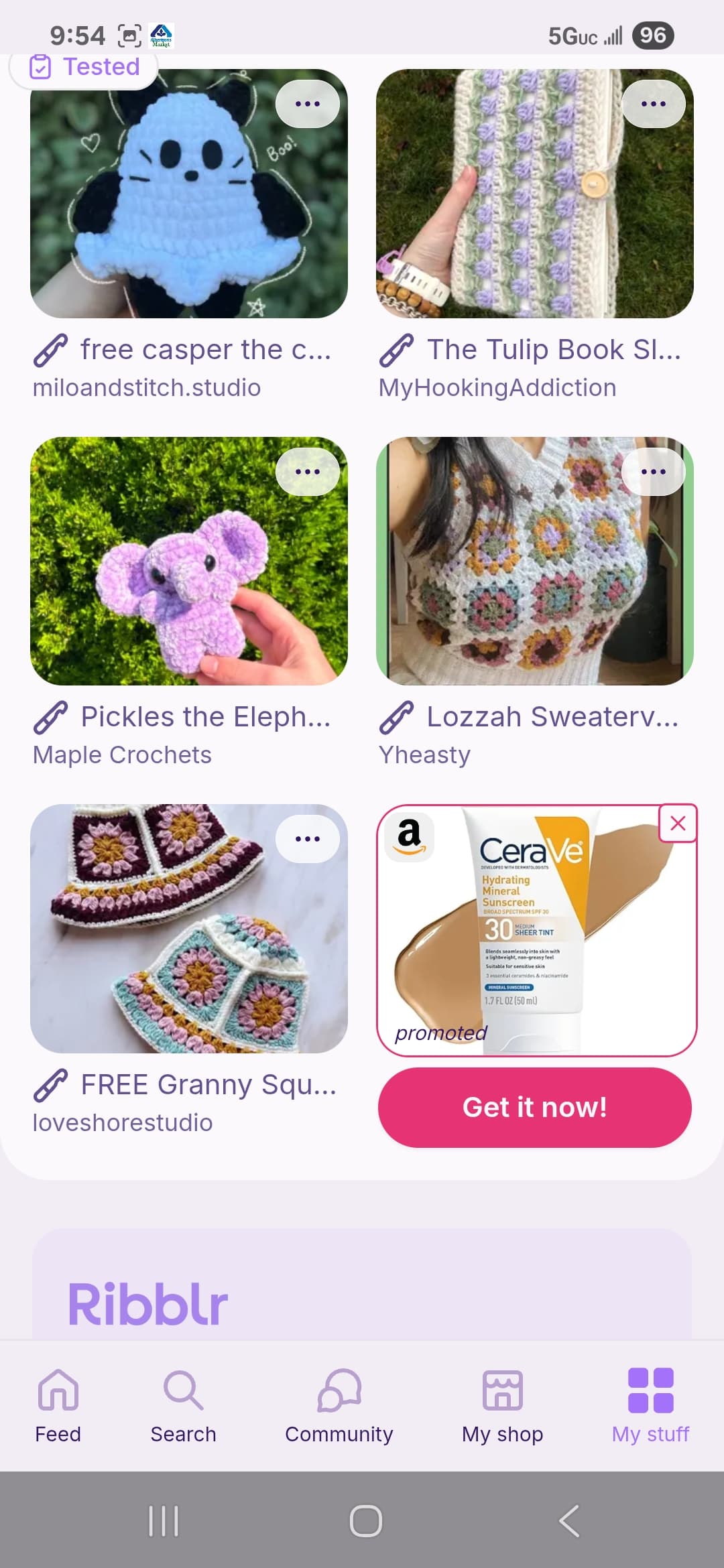Open options menu on Tulip Book Sleeve
Screen dimensions: 724x1568
pyautogui.click(x=653, y=104)
